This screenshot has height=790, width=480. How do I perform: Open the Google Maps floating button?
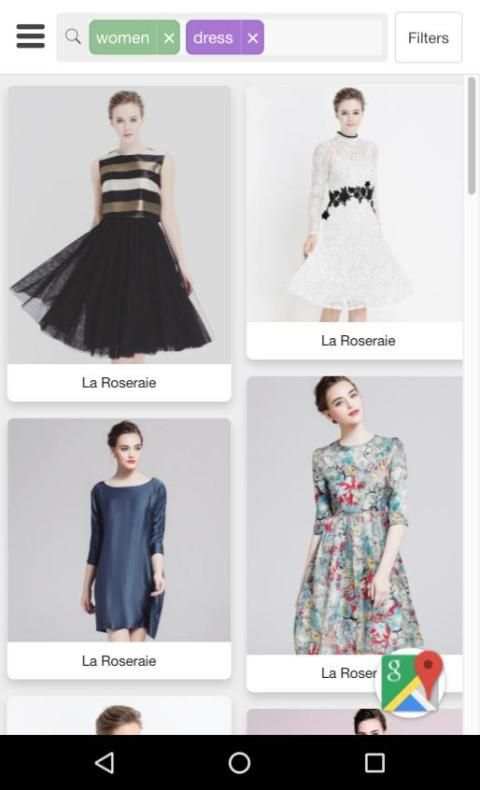click(411, 683)
